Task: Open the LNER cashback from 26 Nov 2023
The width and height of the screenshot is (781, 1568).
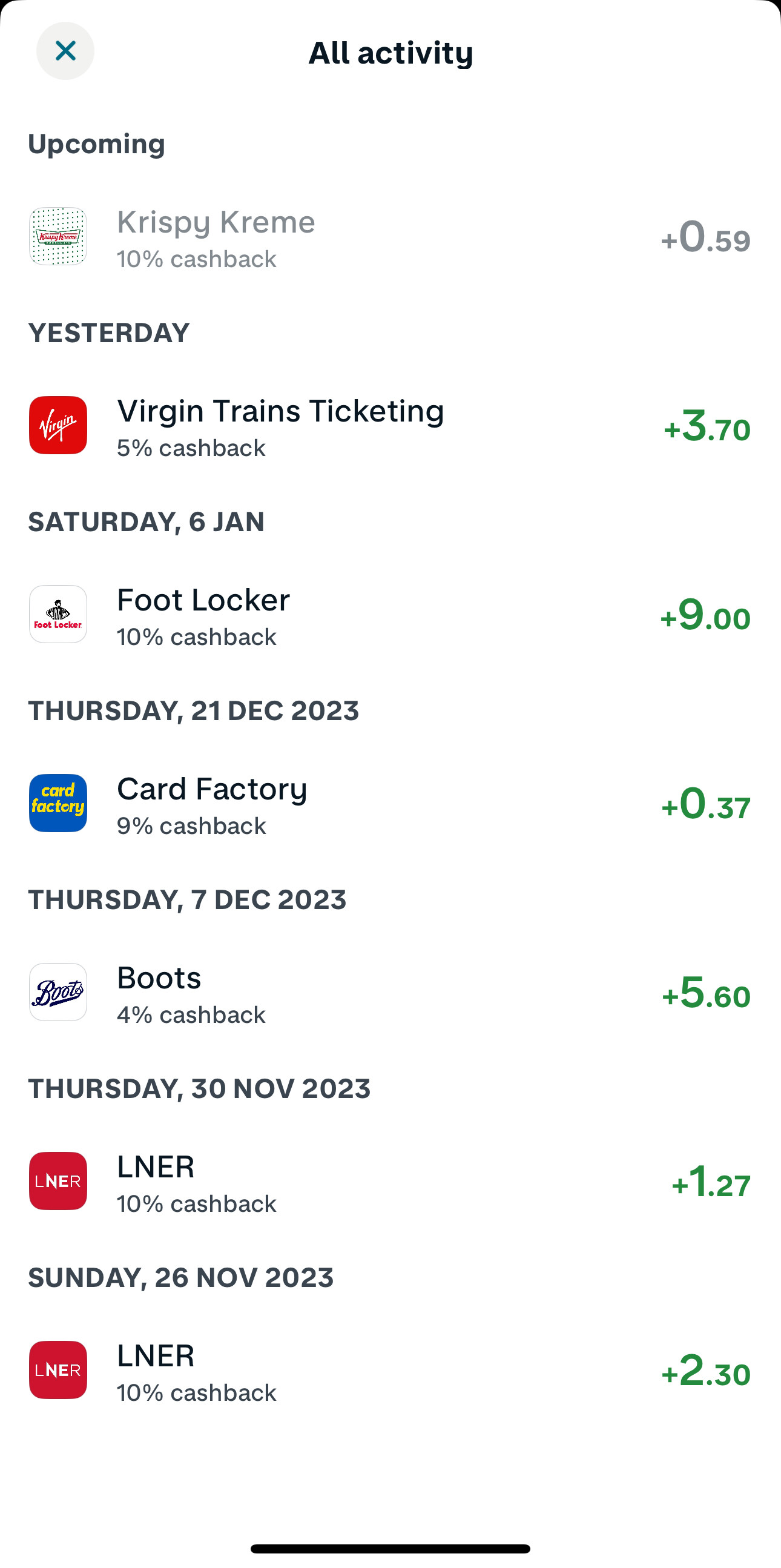Action: pos(391,1371)
